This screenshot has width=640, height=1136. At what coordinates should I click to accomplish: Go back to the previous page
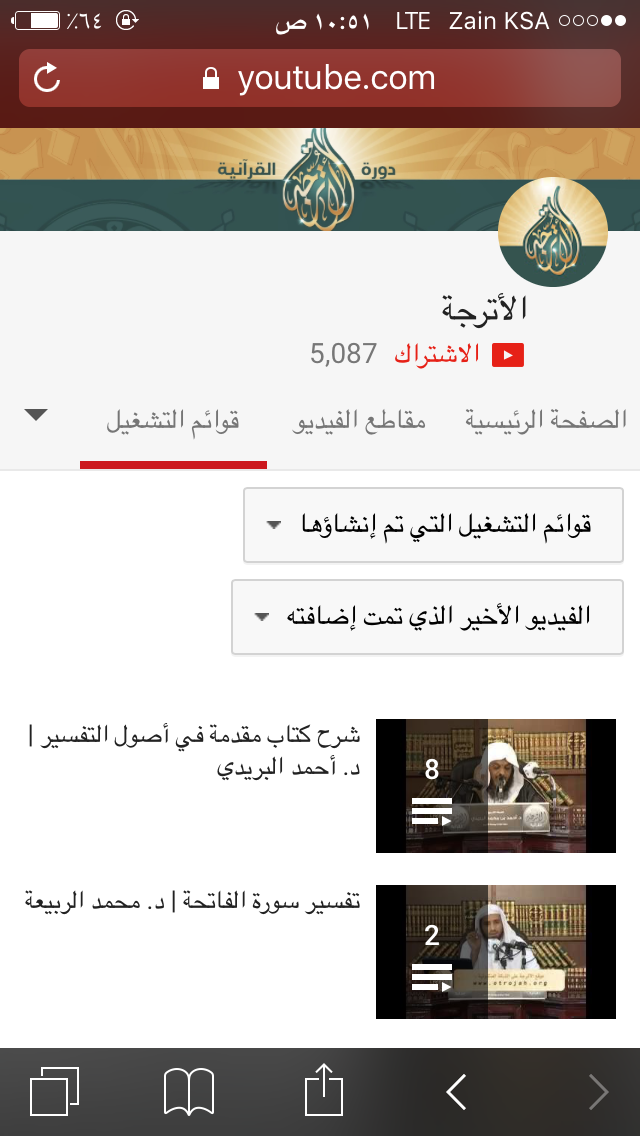456,1092
